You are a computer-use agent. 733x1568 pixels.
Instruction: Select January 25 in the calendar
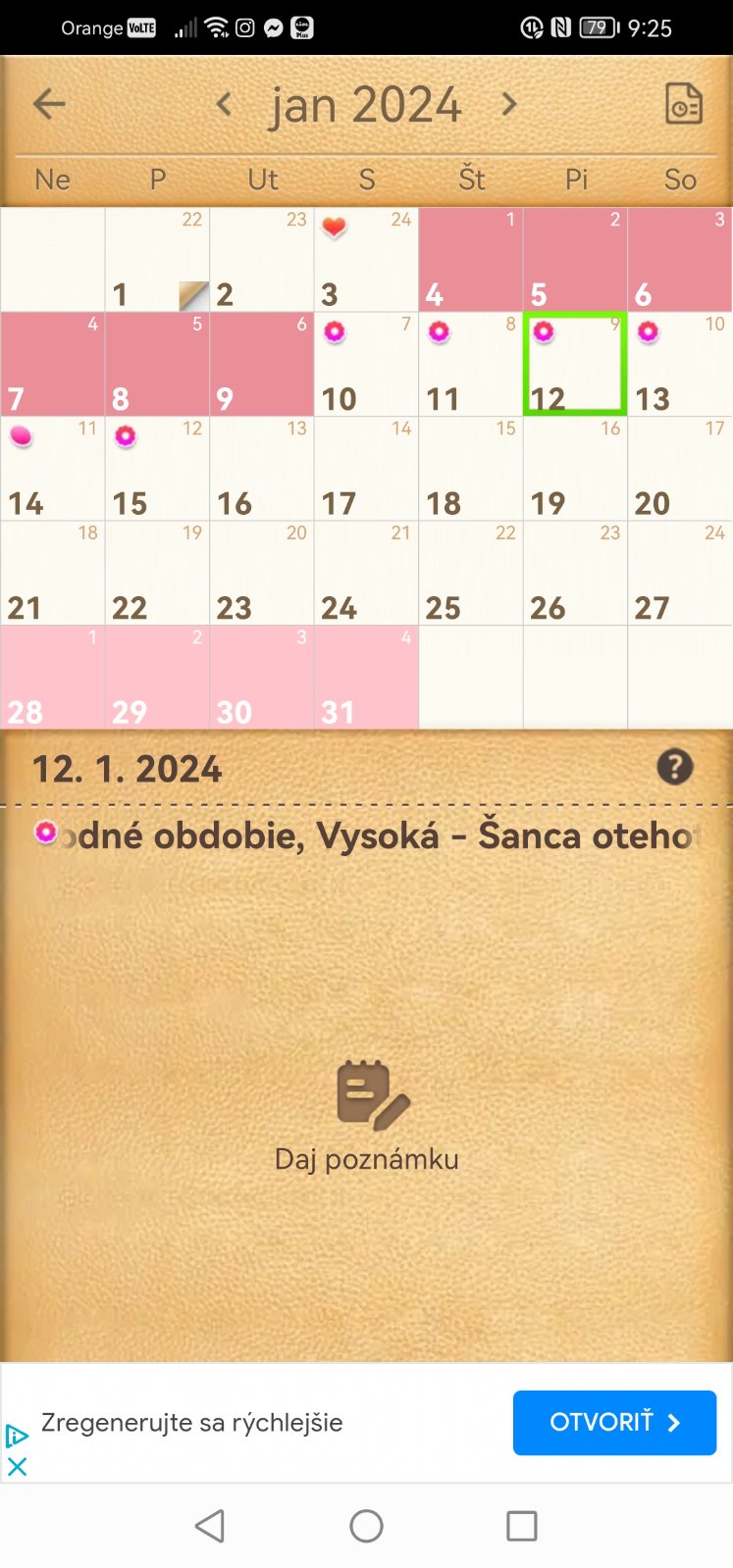click(470, 574)
